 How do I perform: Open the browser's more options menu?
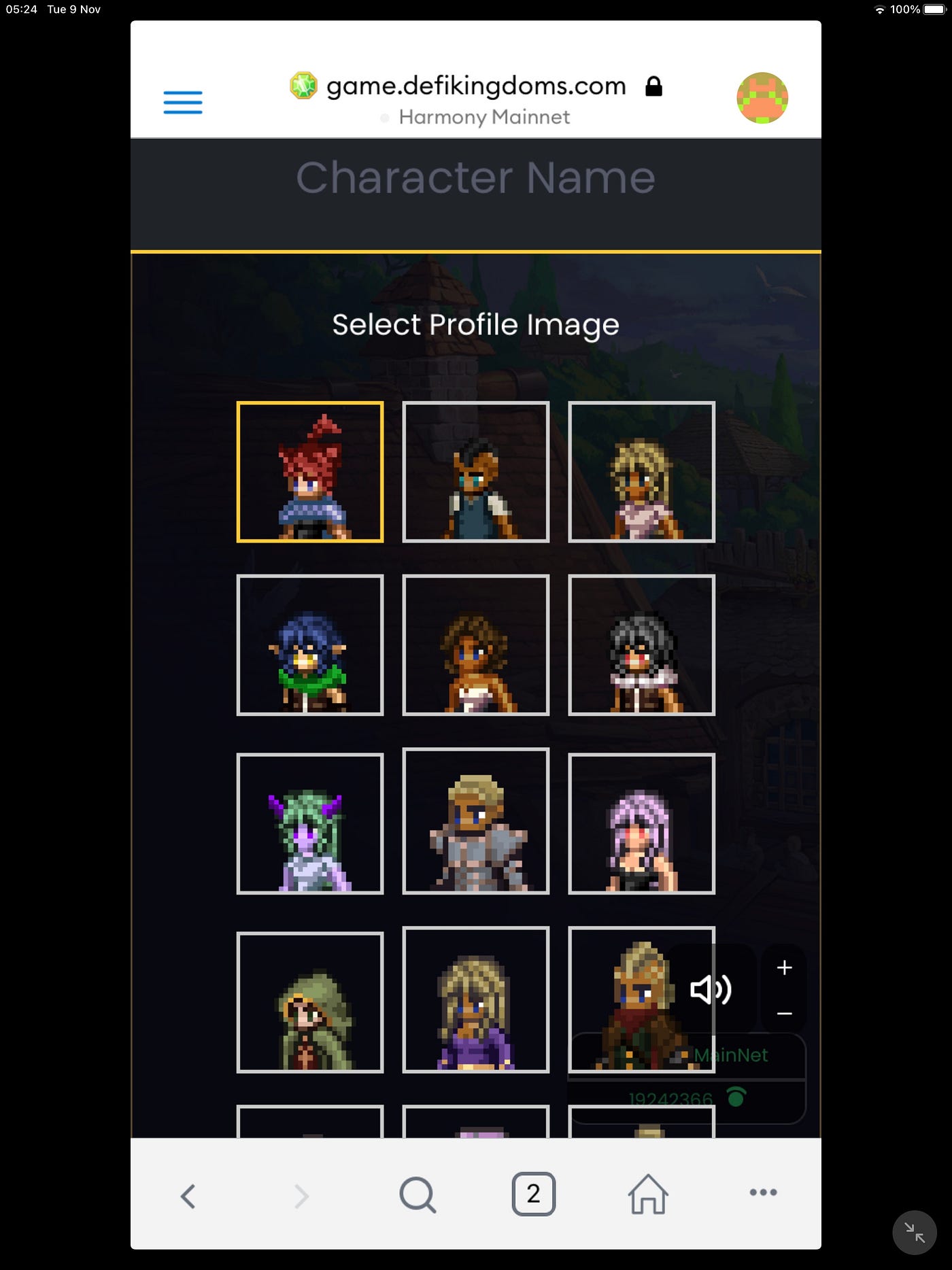tap(763, 1192)
